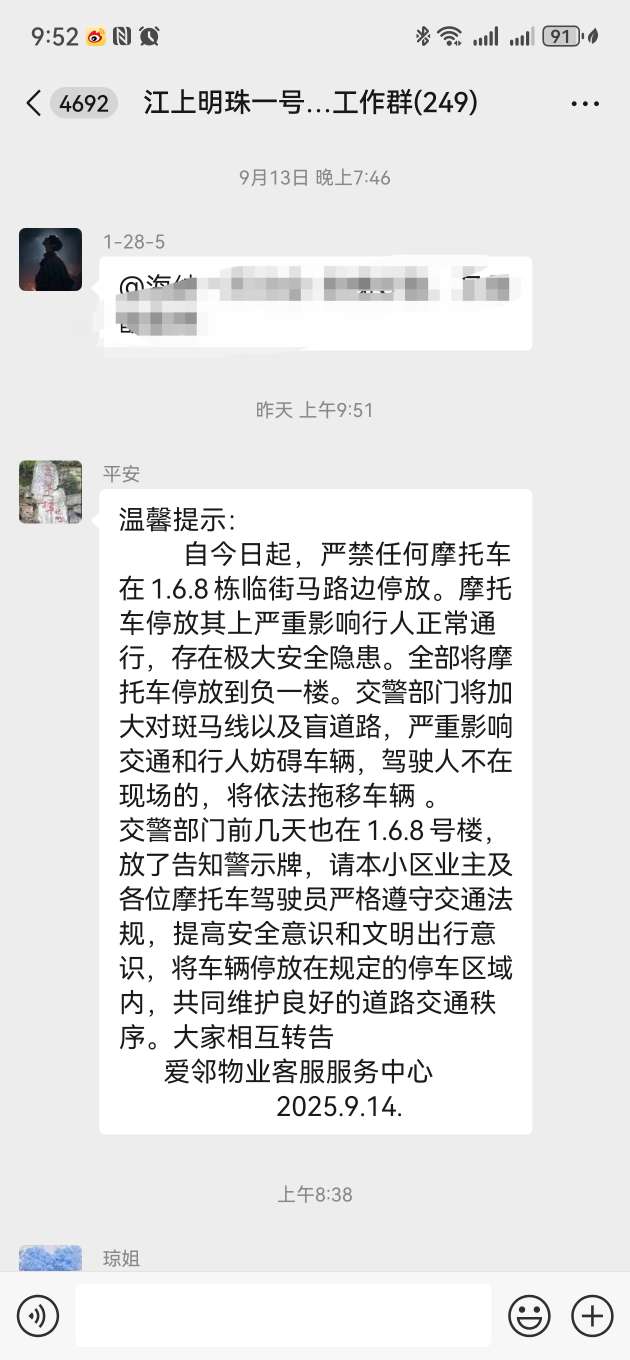Open 平安's profile avatar

click(x=50, y=491)
